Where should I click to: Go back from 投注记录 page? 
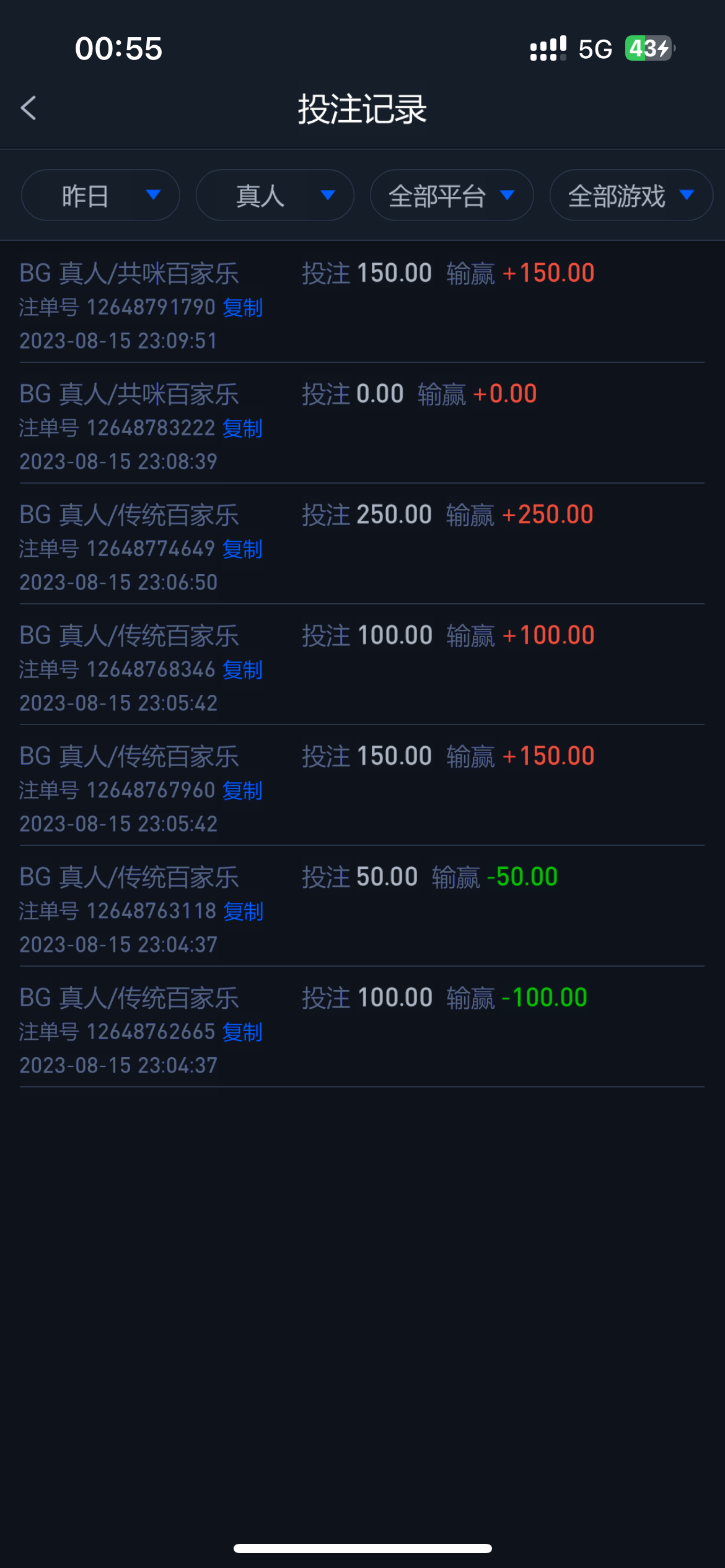pyautogui.click(x=29, y=108)
